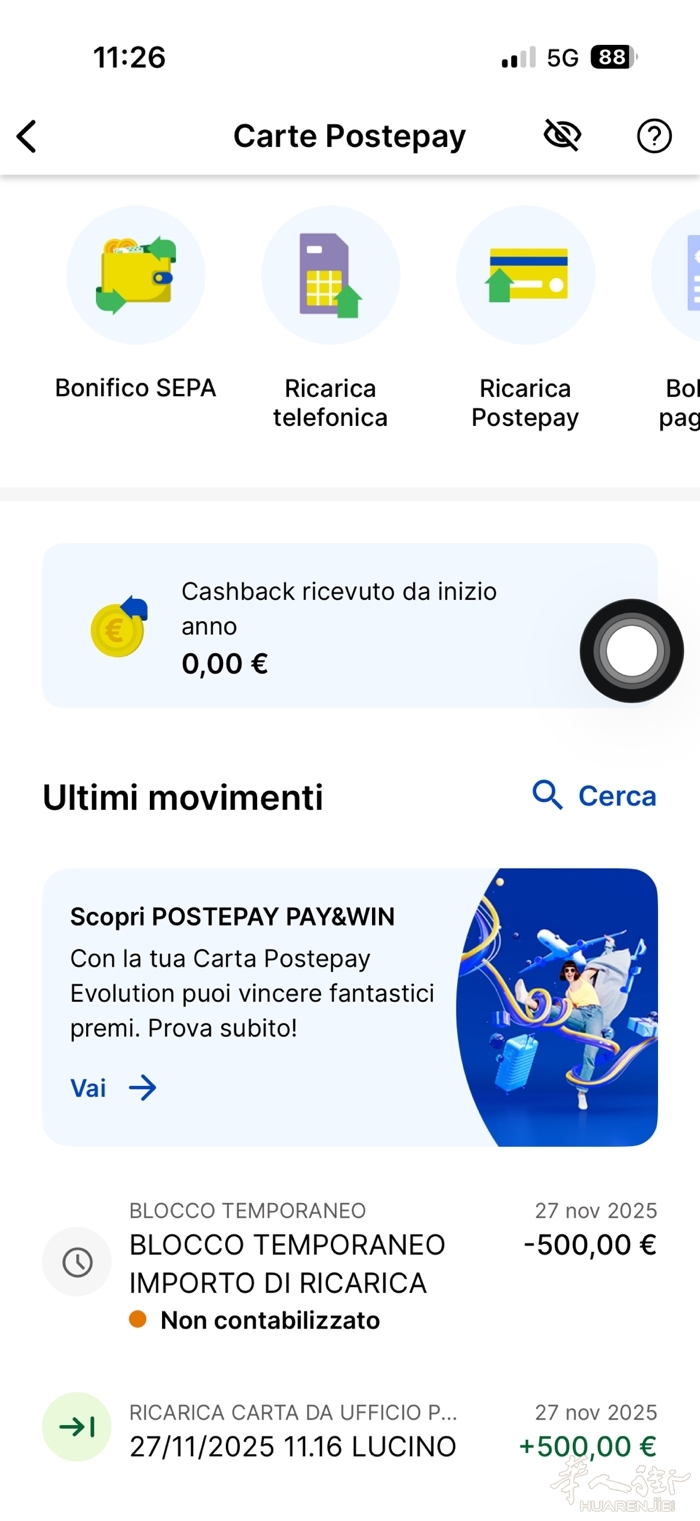Toggle balance visibility with the eye icon

tap(562, 135)
